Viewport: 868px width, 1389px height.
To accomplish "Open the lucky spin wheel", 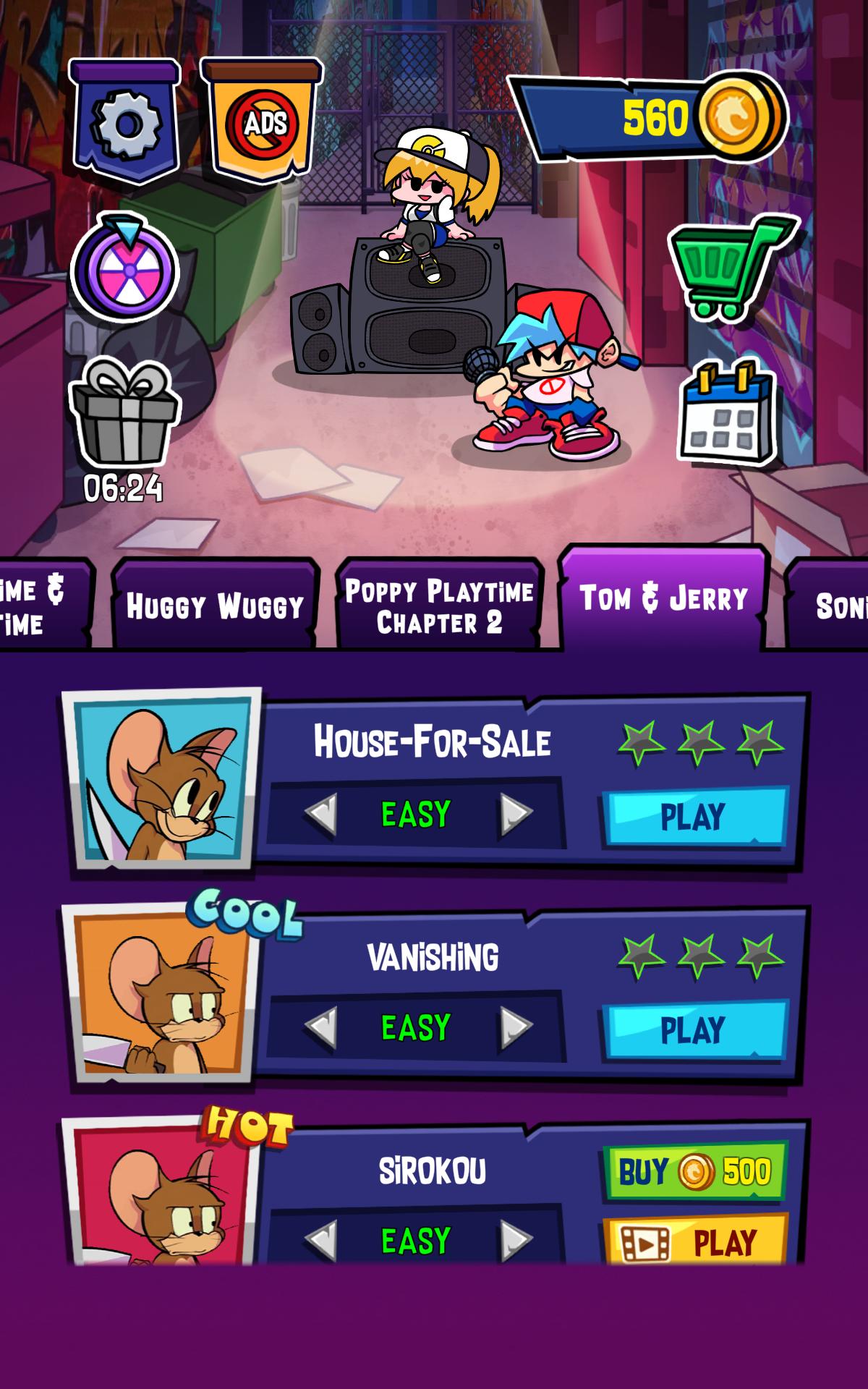I will [125, 268].
